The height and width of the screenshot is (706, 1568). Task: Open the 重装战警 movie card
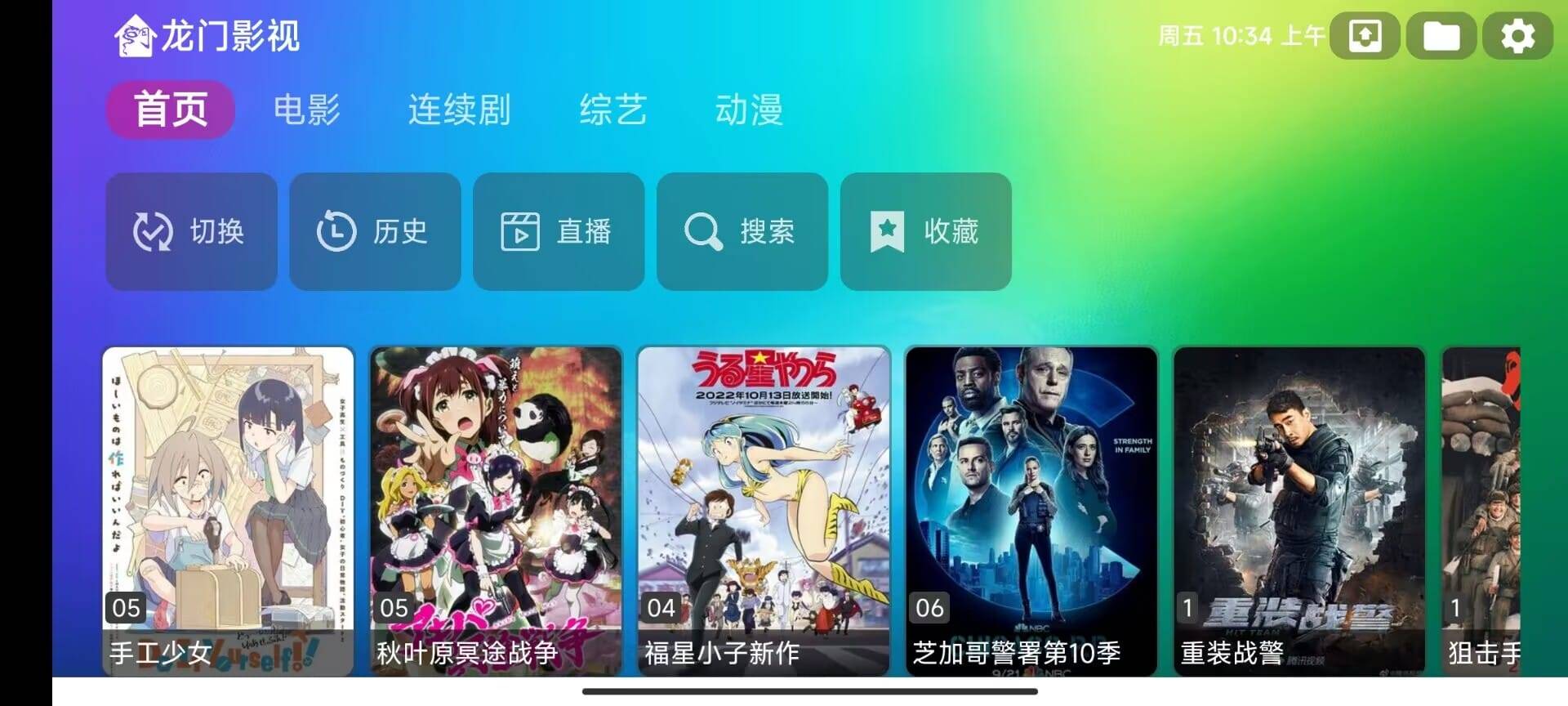click(1299, 511)
